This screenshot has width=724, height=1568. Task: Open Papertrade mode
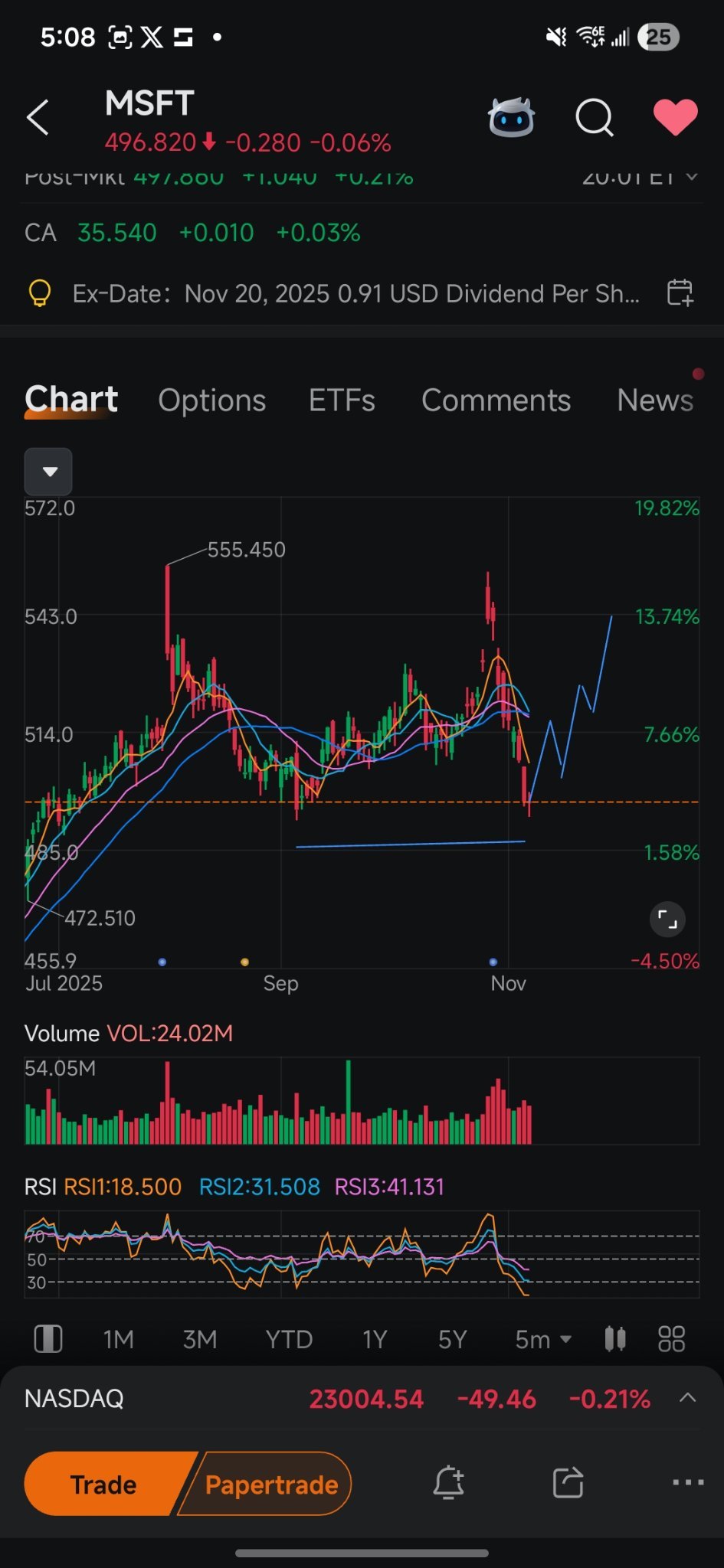coord(271,1483)
